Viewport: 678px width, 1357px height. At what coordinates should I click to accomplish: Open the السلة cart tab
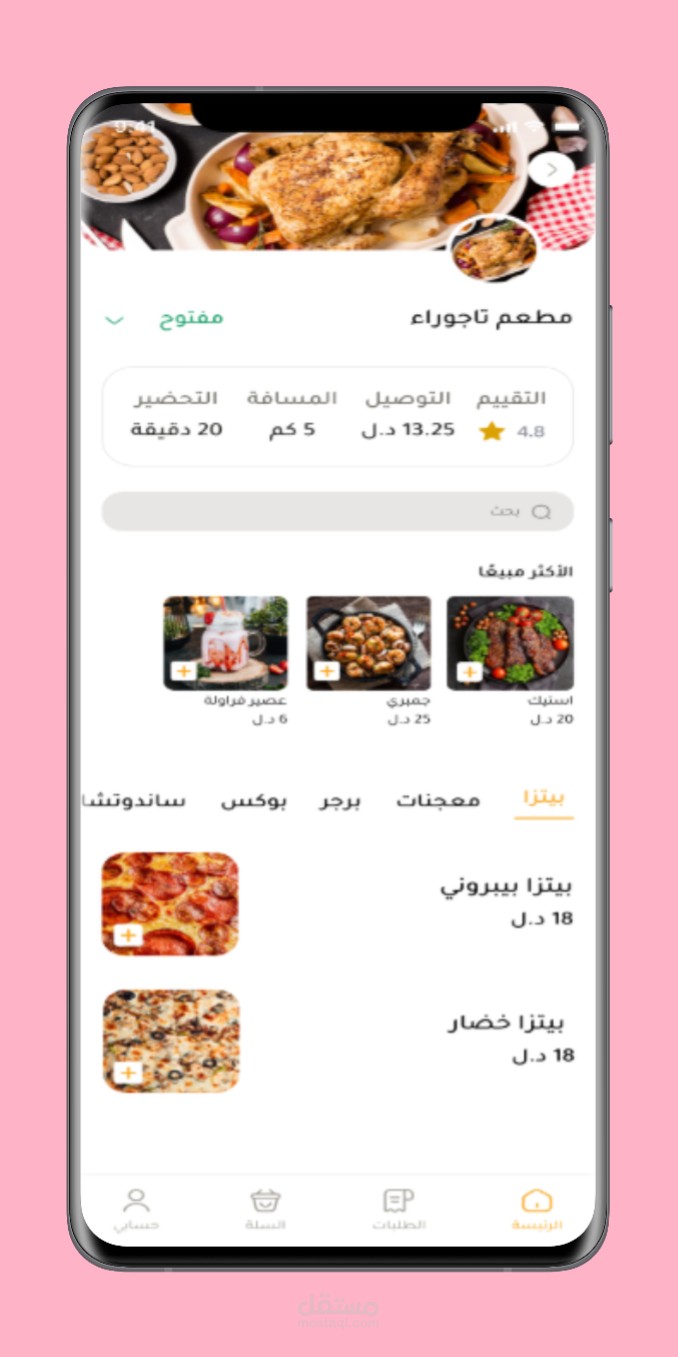point(265,1209)
